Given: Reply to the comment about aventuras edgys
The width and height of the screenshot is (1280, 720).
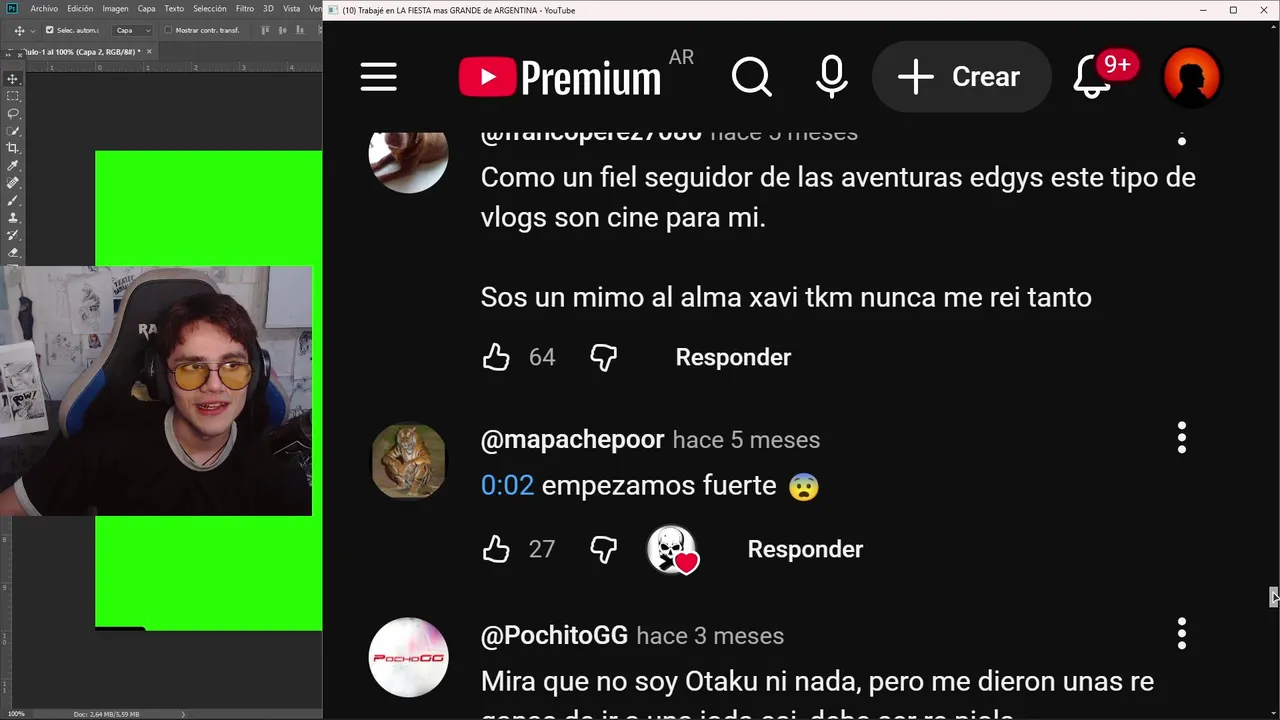Looking at the screenshot, I should tap(733, 357).
